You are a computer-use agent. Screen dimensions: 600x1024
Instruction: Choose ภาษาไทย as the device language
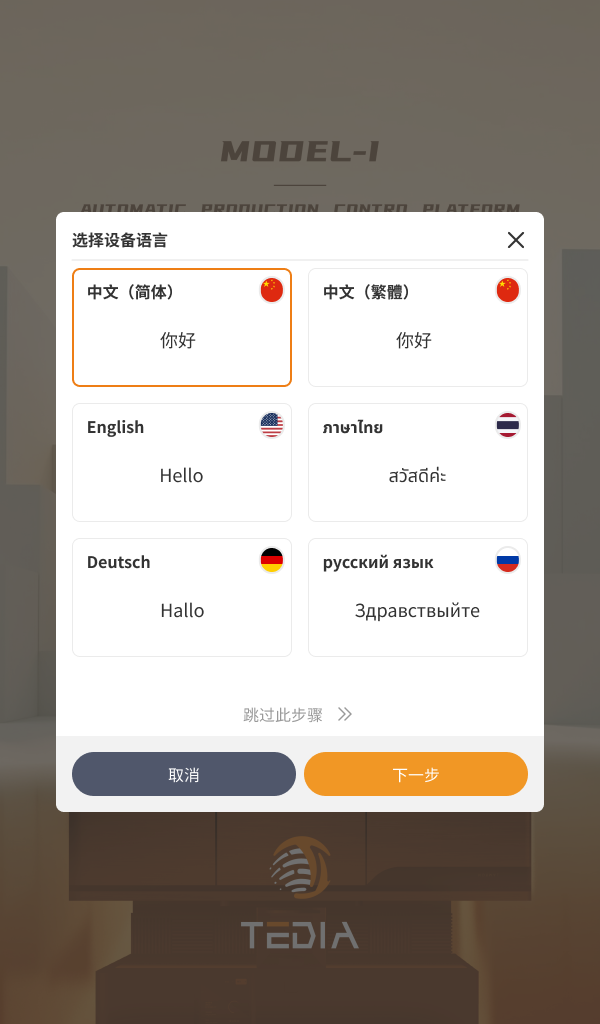(x=417, y=462)
